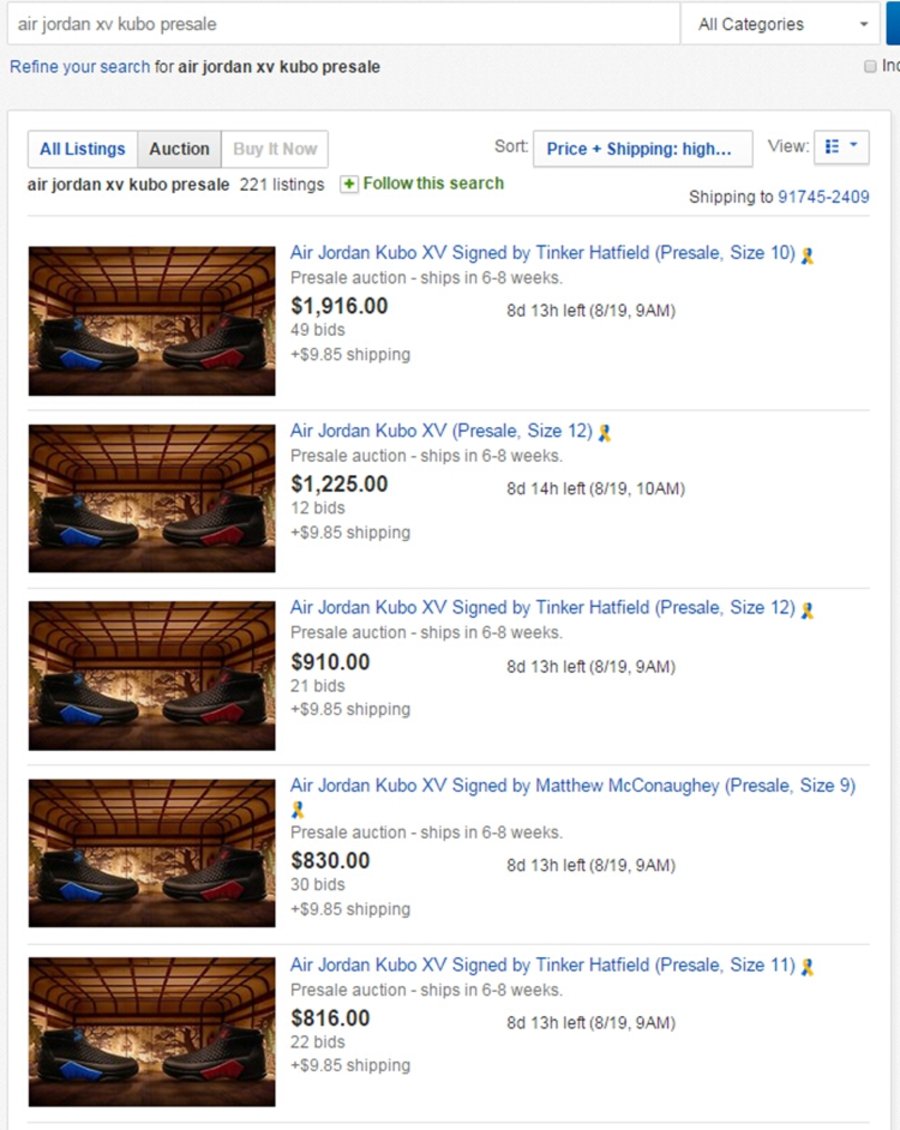The image size is (900, 1130).
Task: Change the listing view layout
Action: coord(841,147)
